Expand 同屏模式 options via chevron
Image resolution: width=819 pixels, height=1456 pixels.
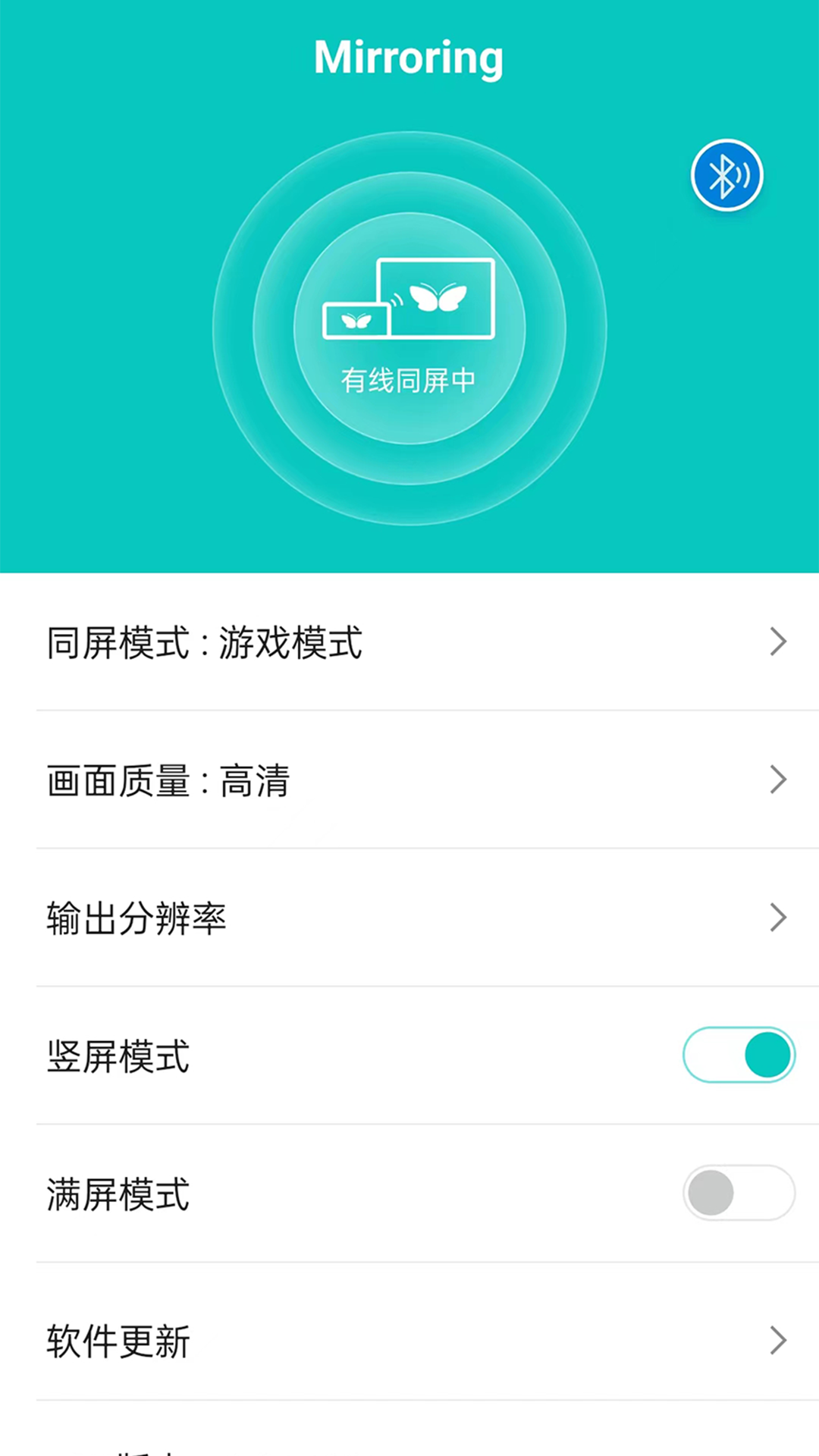[777, 642]
